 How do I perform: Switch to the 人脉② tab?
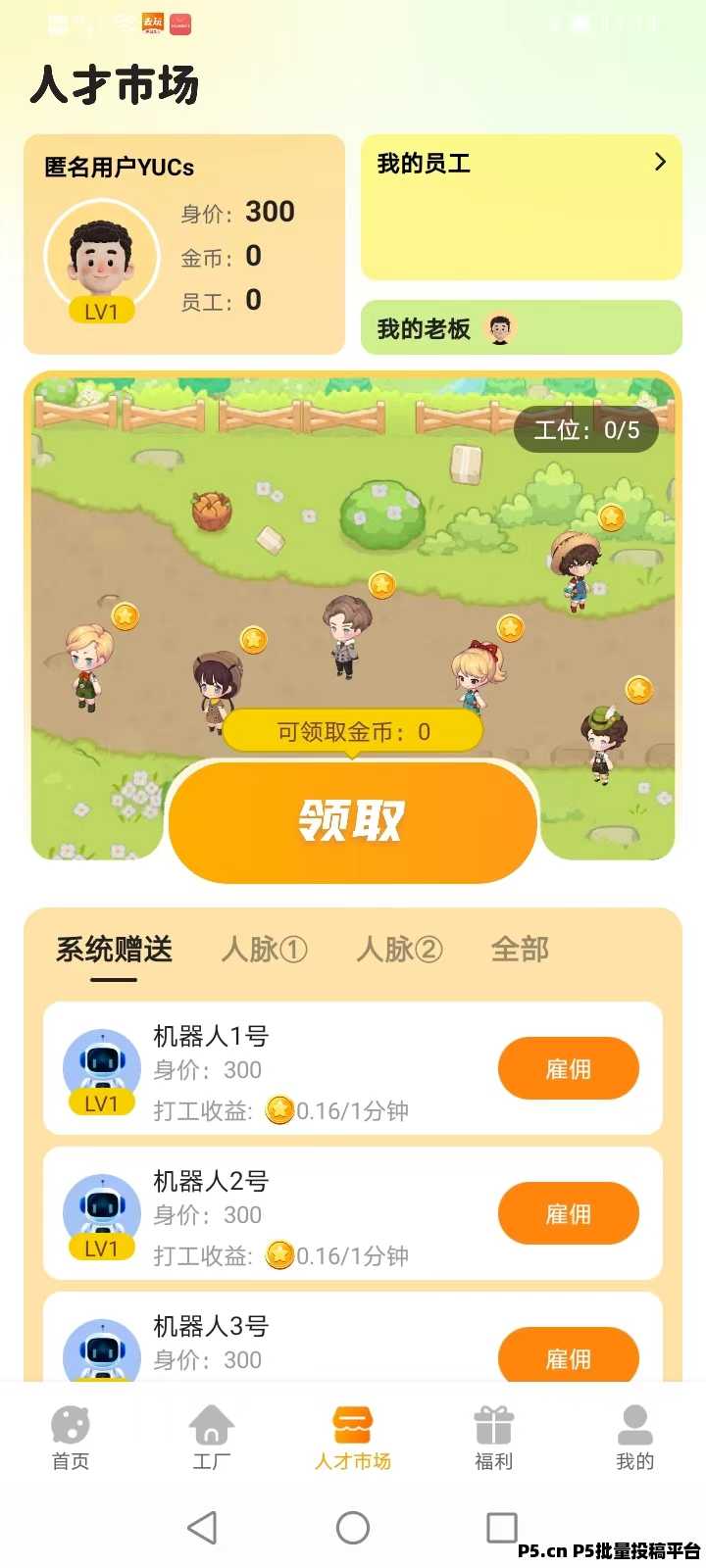[x=400, y=950]
